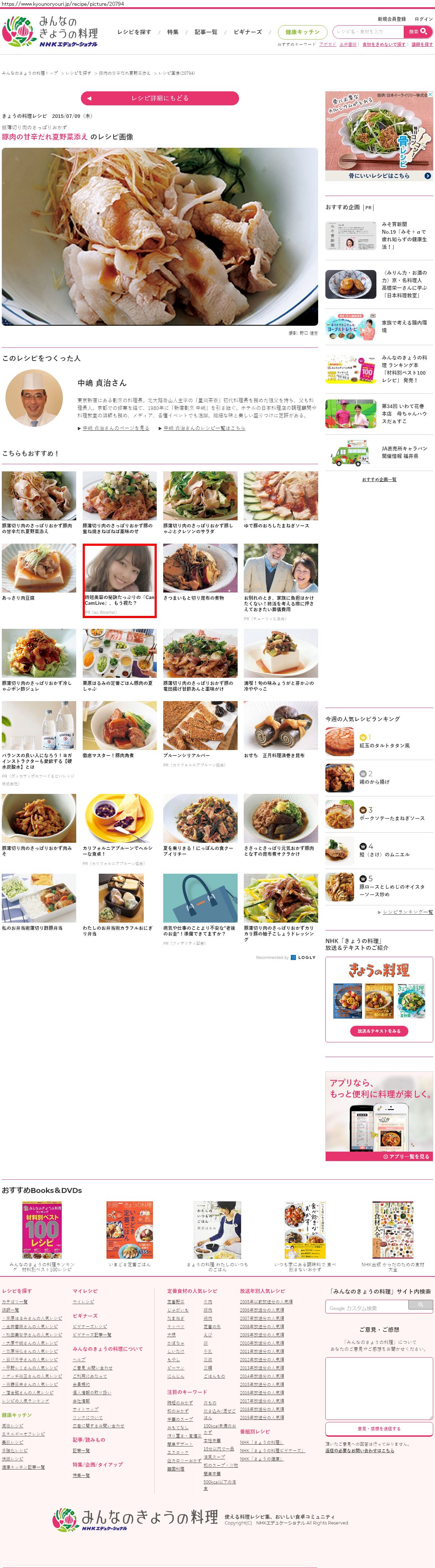
Task: Open 記事一覧 navigation item
Action: [x=206, y=32]
